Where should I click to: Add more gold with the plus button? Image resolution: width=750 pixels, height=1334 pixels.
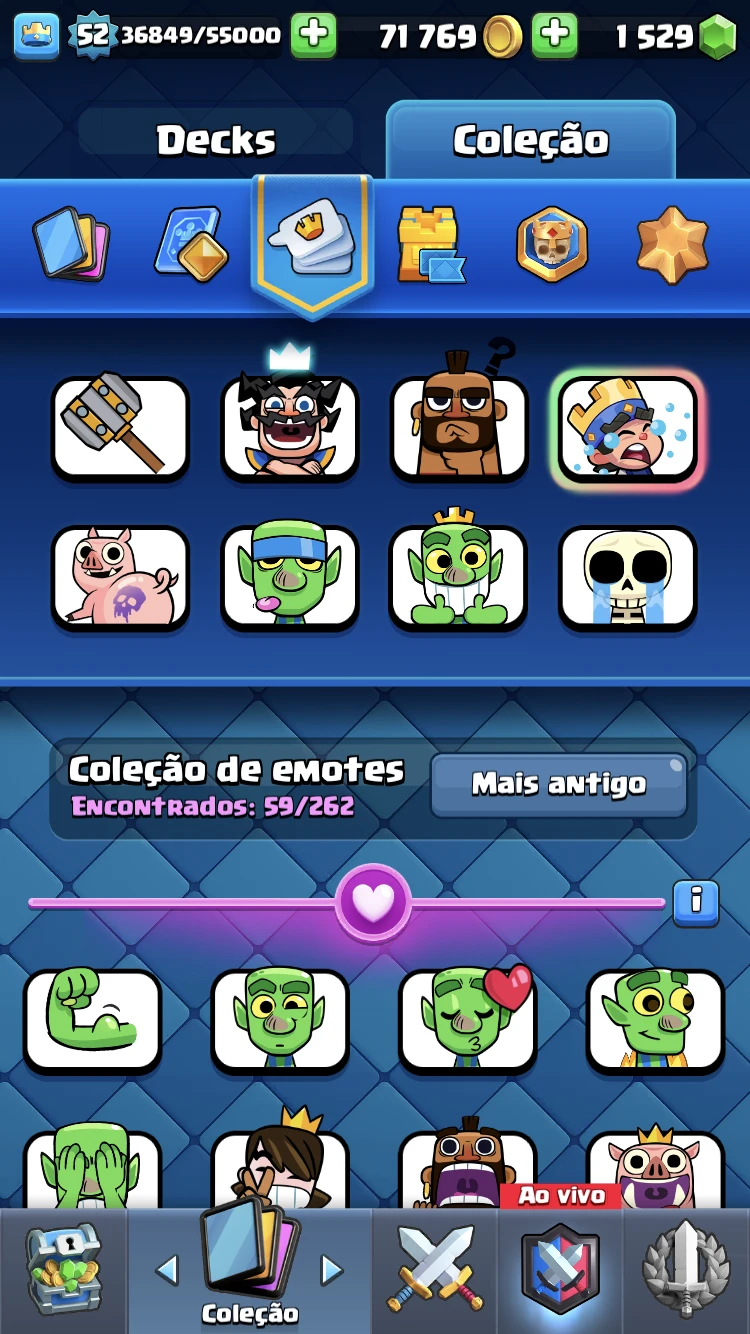tap(553, 36)
